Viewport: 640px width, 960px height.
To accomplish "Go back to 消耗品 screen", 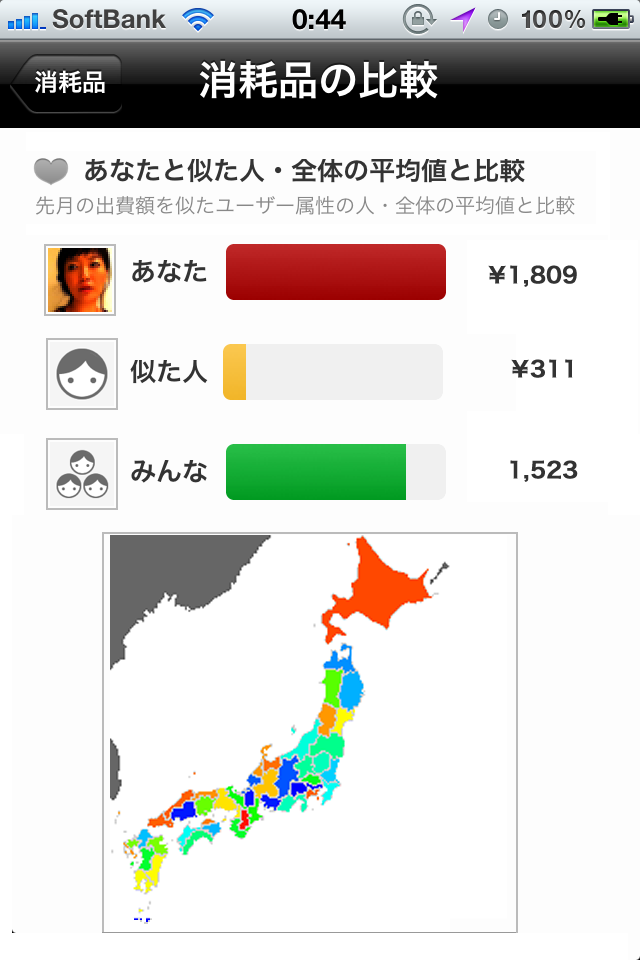I will tap(67, 83).
